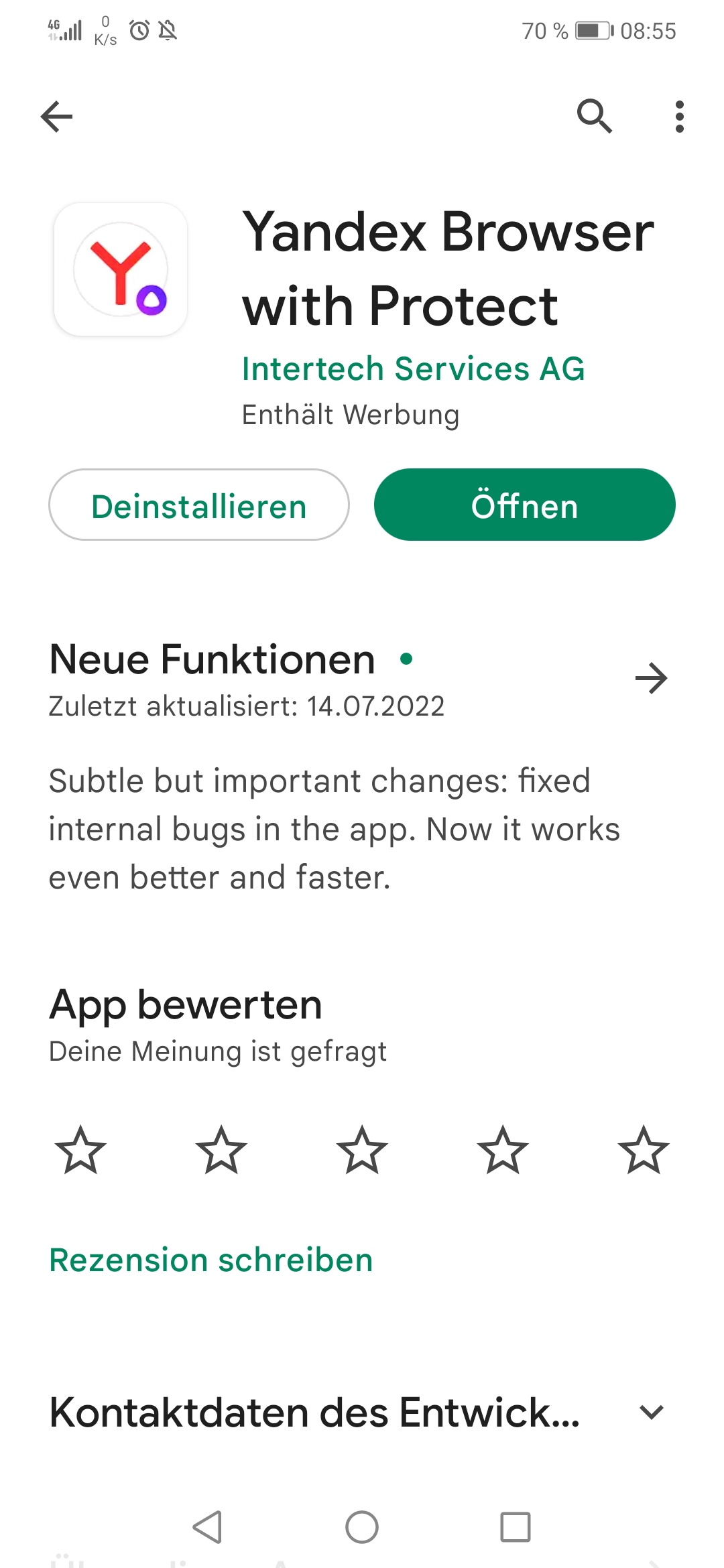Image resolution: width=724 pixels, height=1568 pixels.
Task: Open Neue Funktionen details arrow
Action: click(x=651, y=678)
